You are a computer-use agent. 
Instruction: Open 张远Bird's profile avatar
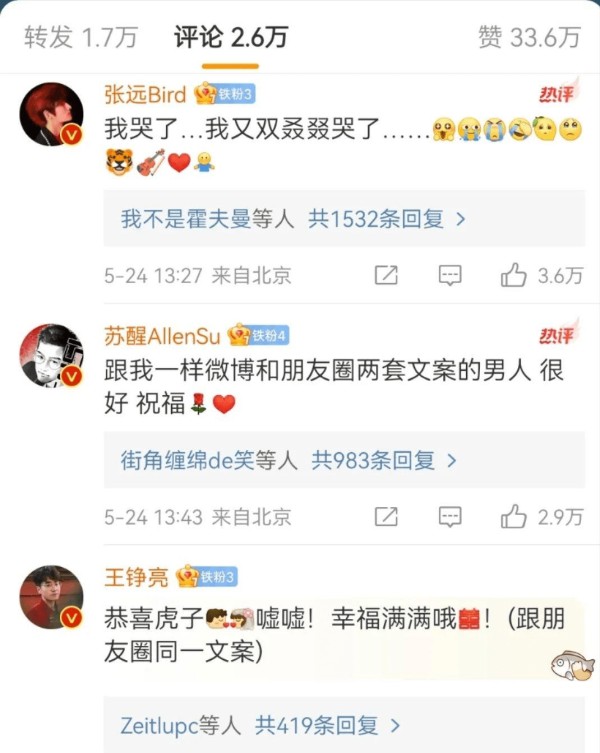click(52, 115)
